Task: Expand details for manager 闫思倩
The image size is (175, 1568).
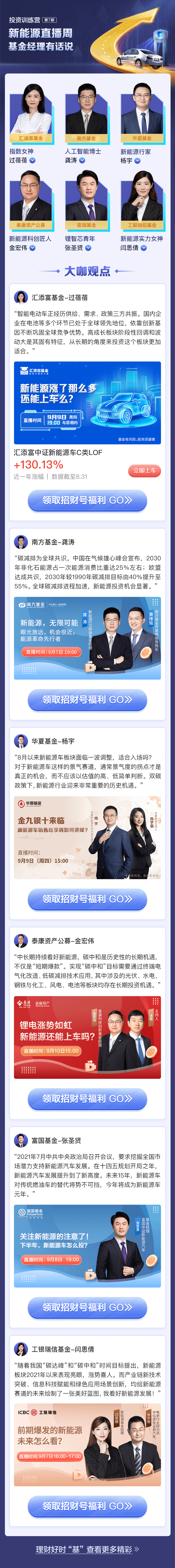Action: pyautogui.click(x=143, y=248)
